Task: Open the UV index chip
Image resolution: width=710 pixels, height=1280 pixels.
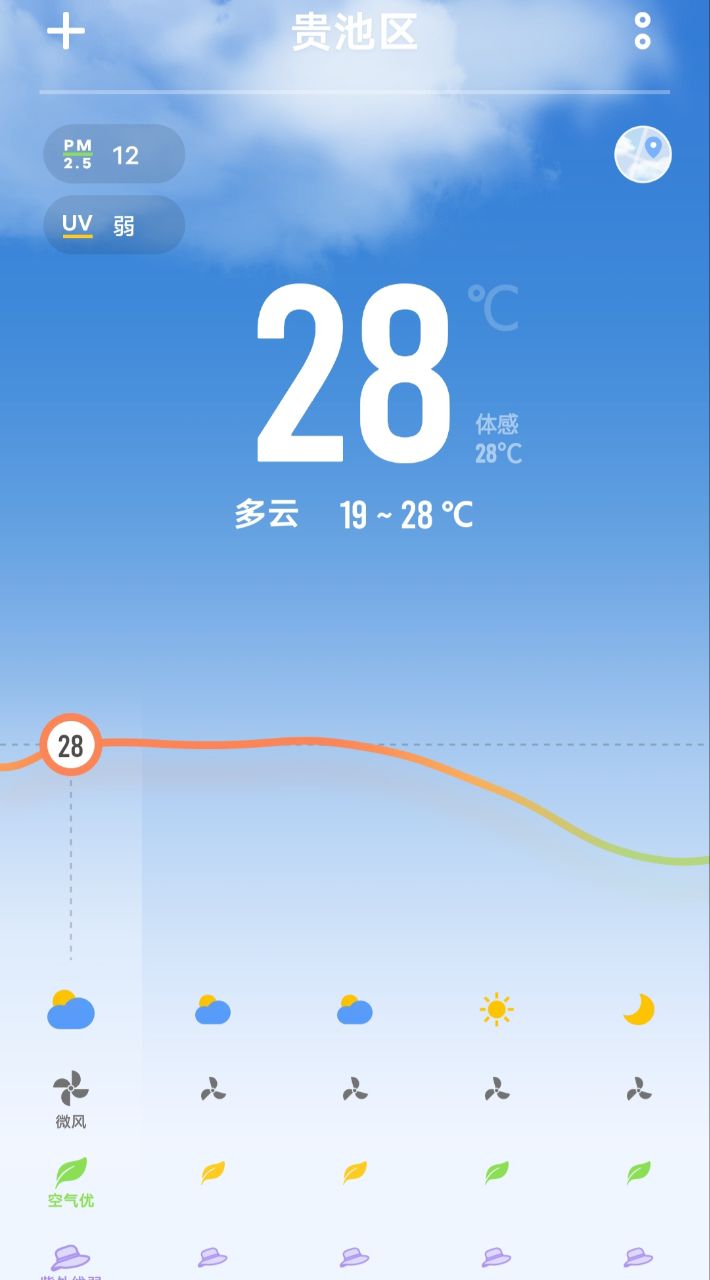Action: pos(113,225)
